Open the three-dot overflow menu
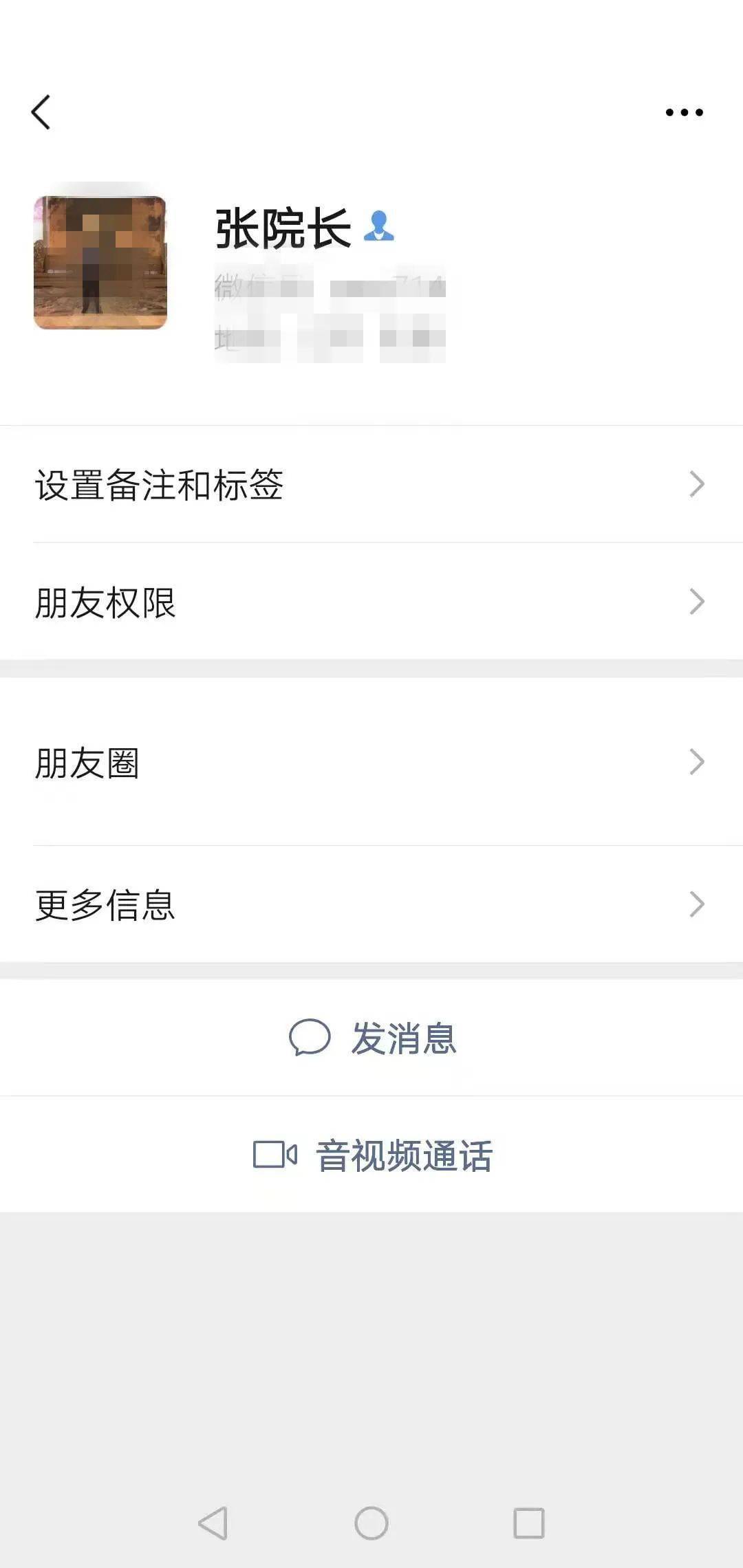 684,112
